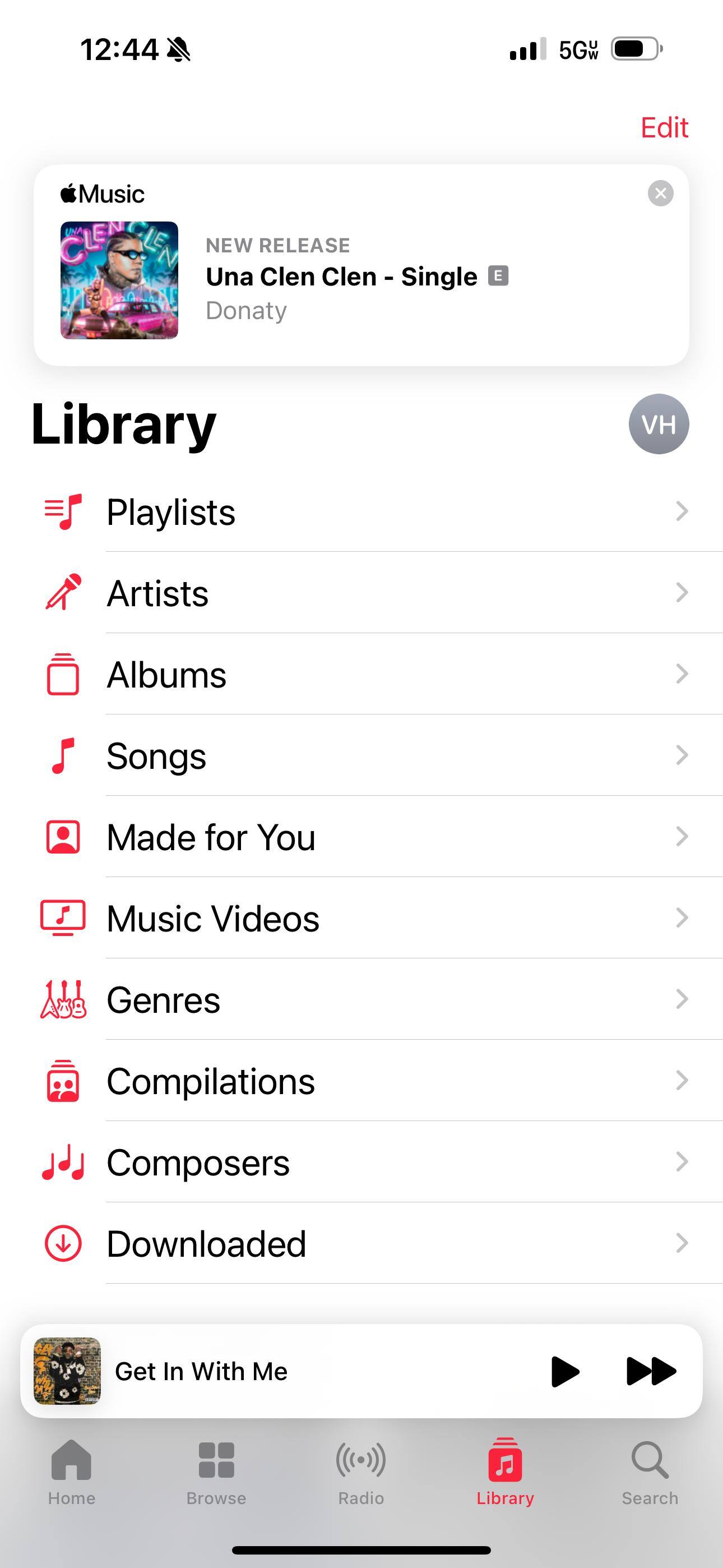View Music Videos

pos(365,918)
